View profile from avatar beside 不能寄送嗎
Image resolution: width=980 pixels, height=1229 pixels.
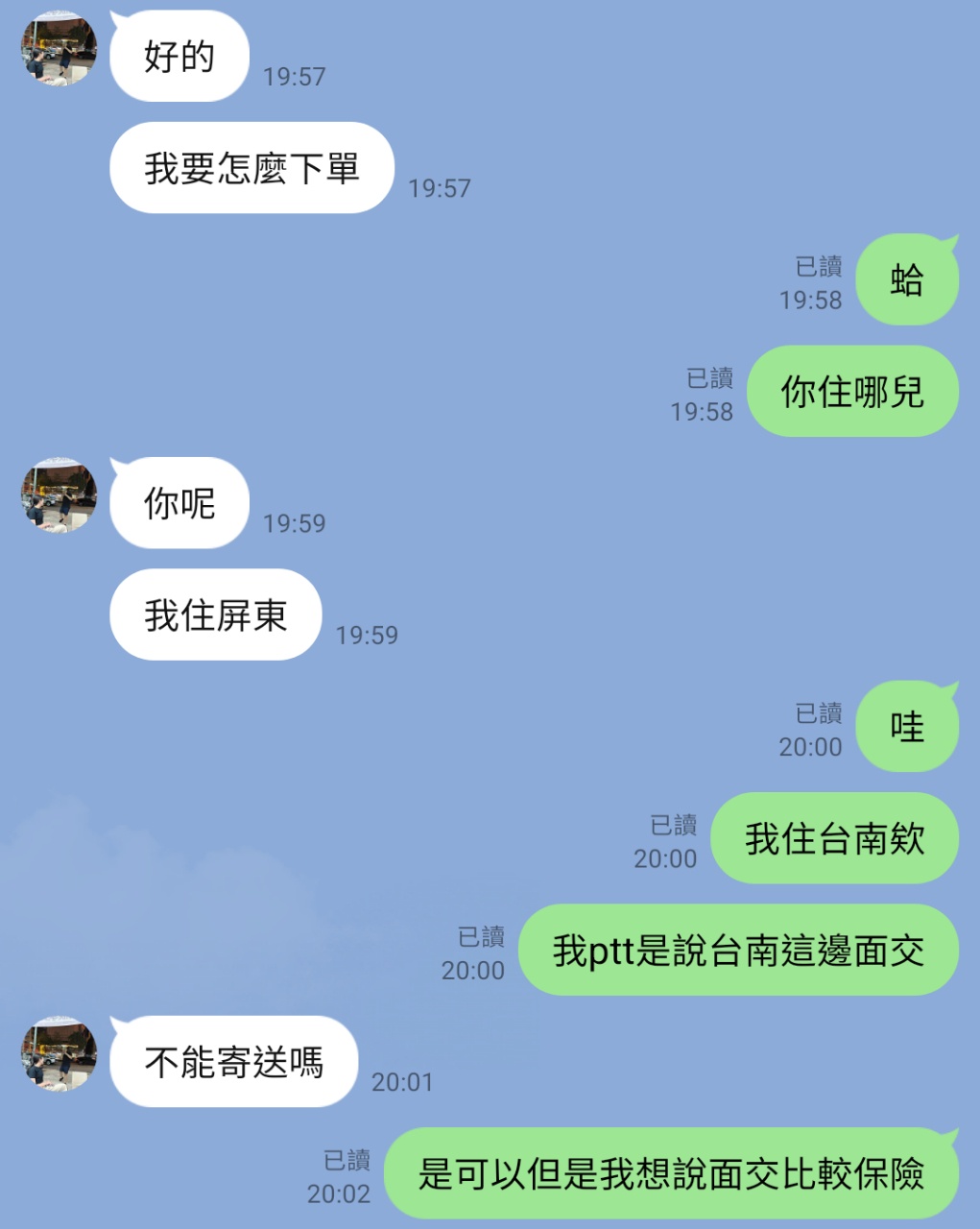click(60, 1054)
